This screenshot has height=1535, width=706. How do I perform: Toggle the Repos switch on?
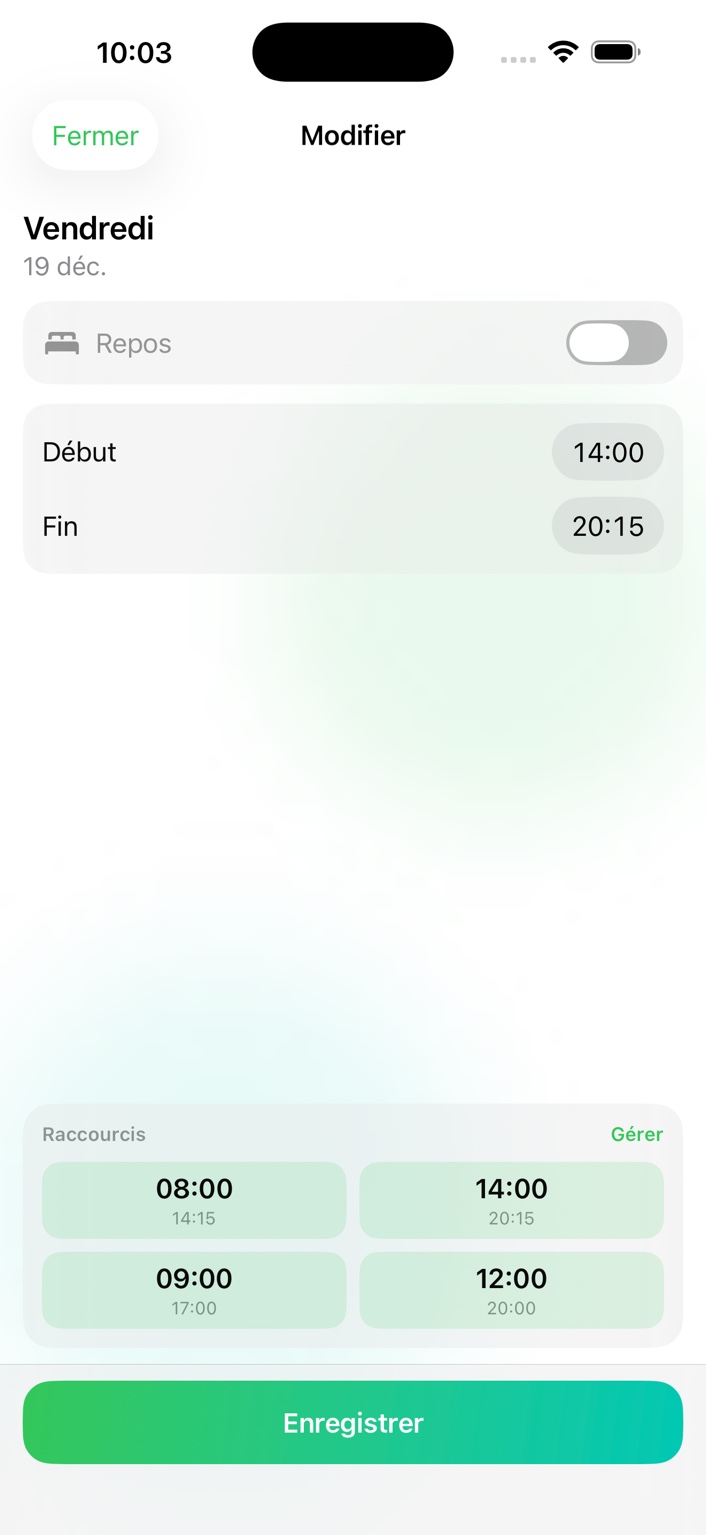coord(616,343)
